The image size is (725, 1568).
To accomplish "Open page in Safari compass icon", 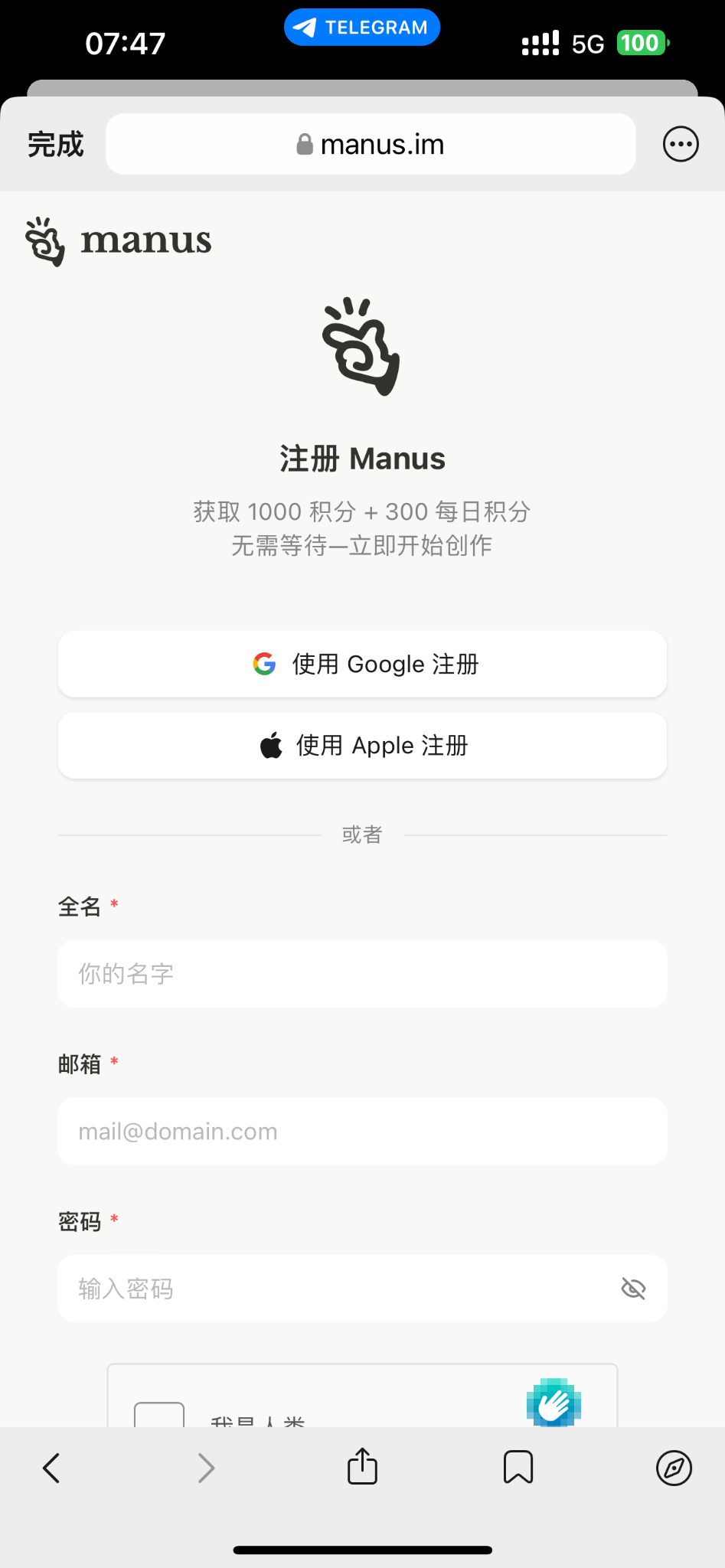I will coord(674,1468).
